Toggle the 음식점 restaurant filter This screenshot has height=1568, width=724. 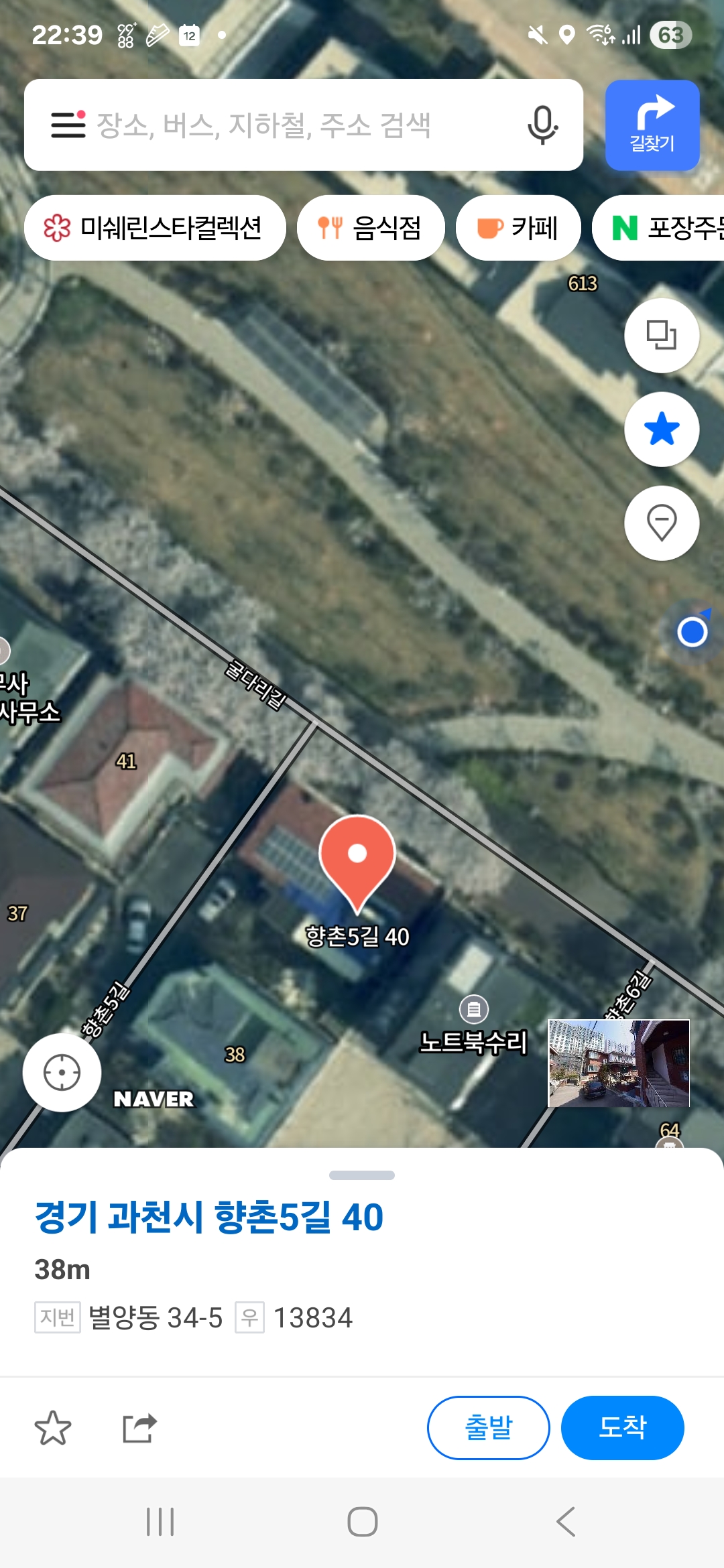click(371, 227)
